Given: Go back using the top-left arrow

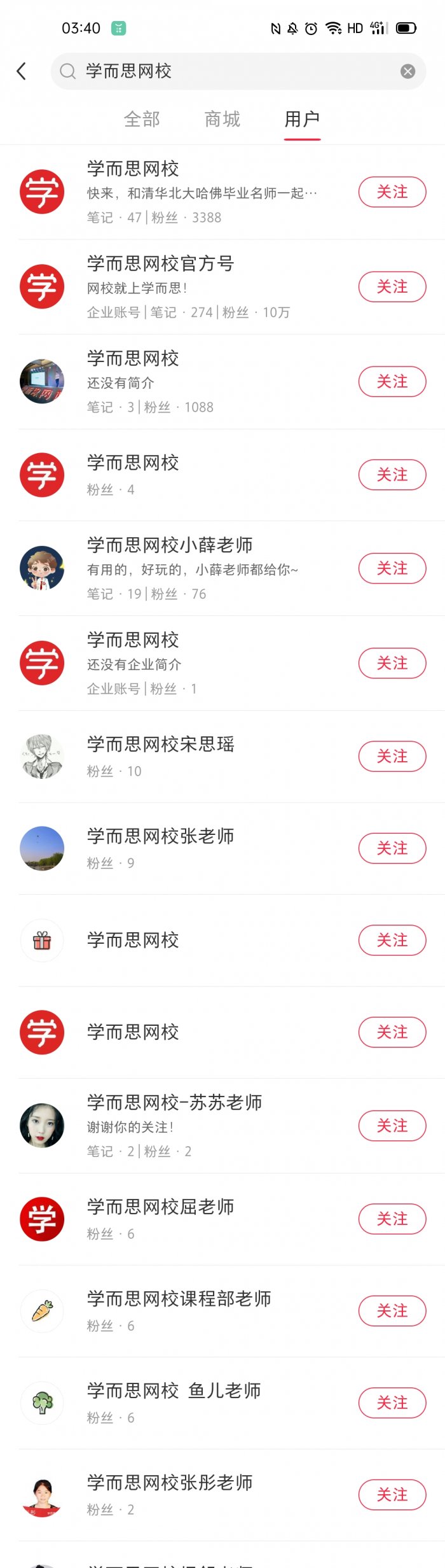Looking at the screenshot, I should pos(22,71).
